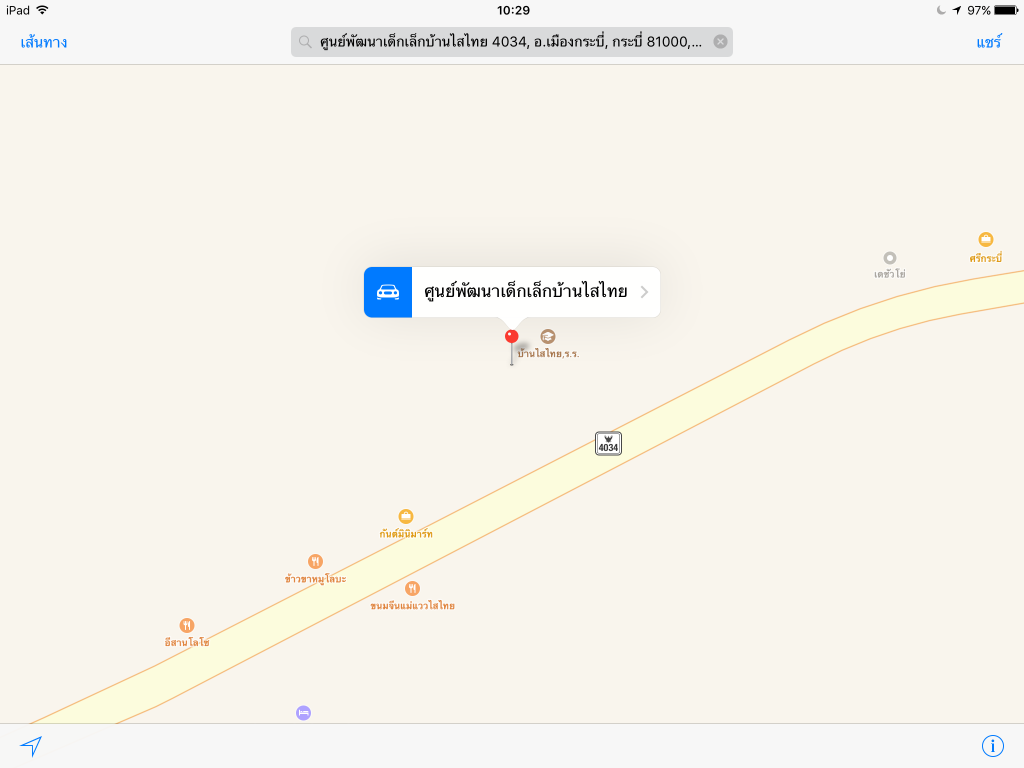This screenshot has height=768, width=1024.
Task: Center map on current location
Action: [x=31, y=746]
